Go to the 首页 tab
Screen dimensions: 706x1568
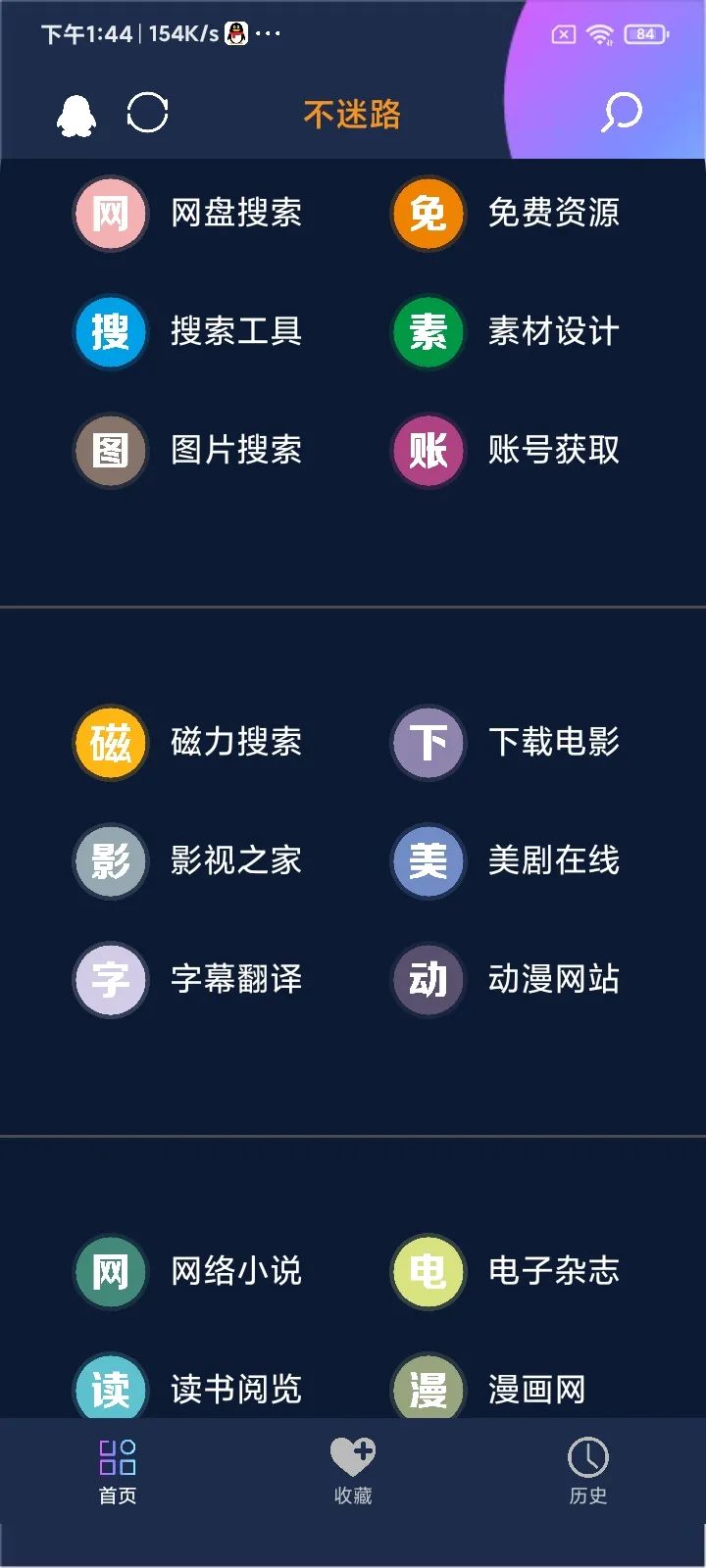pyautogui.click(x=118, y=1471)
